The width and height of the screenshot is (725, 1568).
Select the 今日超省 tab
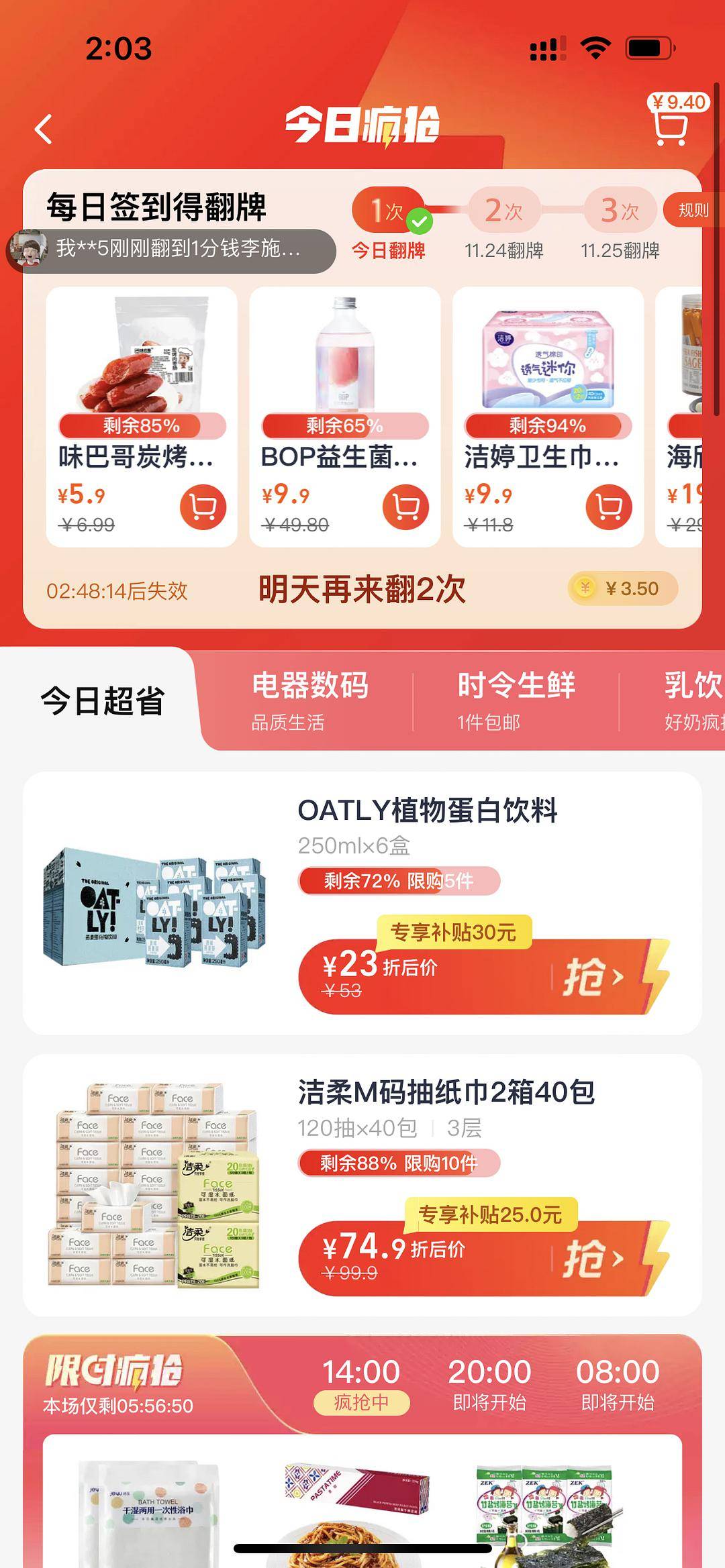click(x=103, y=700)
